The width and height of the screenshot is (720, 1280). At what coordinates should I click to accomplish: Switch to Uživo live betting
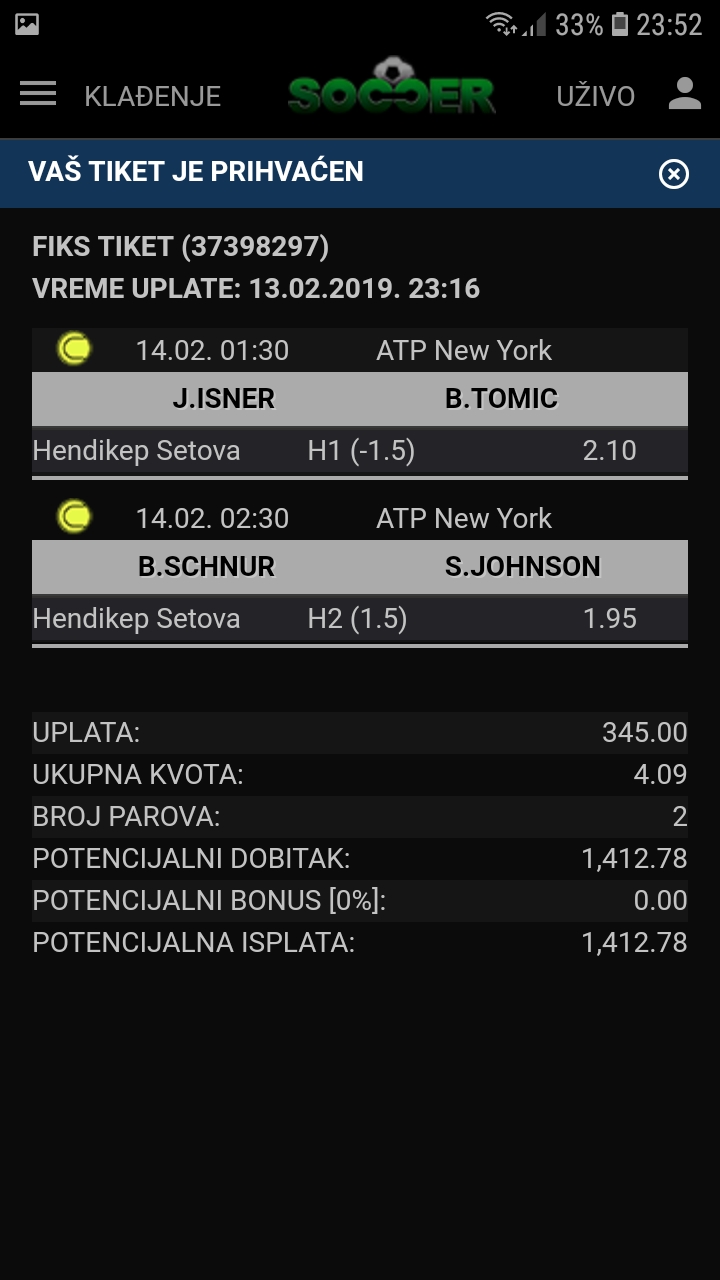(x=596, y=96)
